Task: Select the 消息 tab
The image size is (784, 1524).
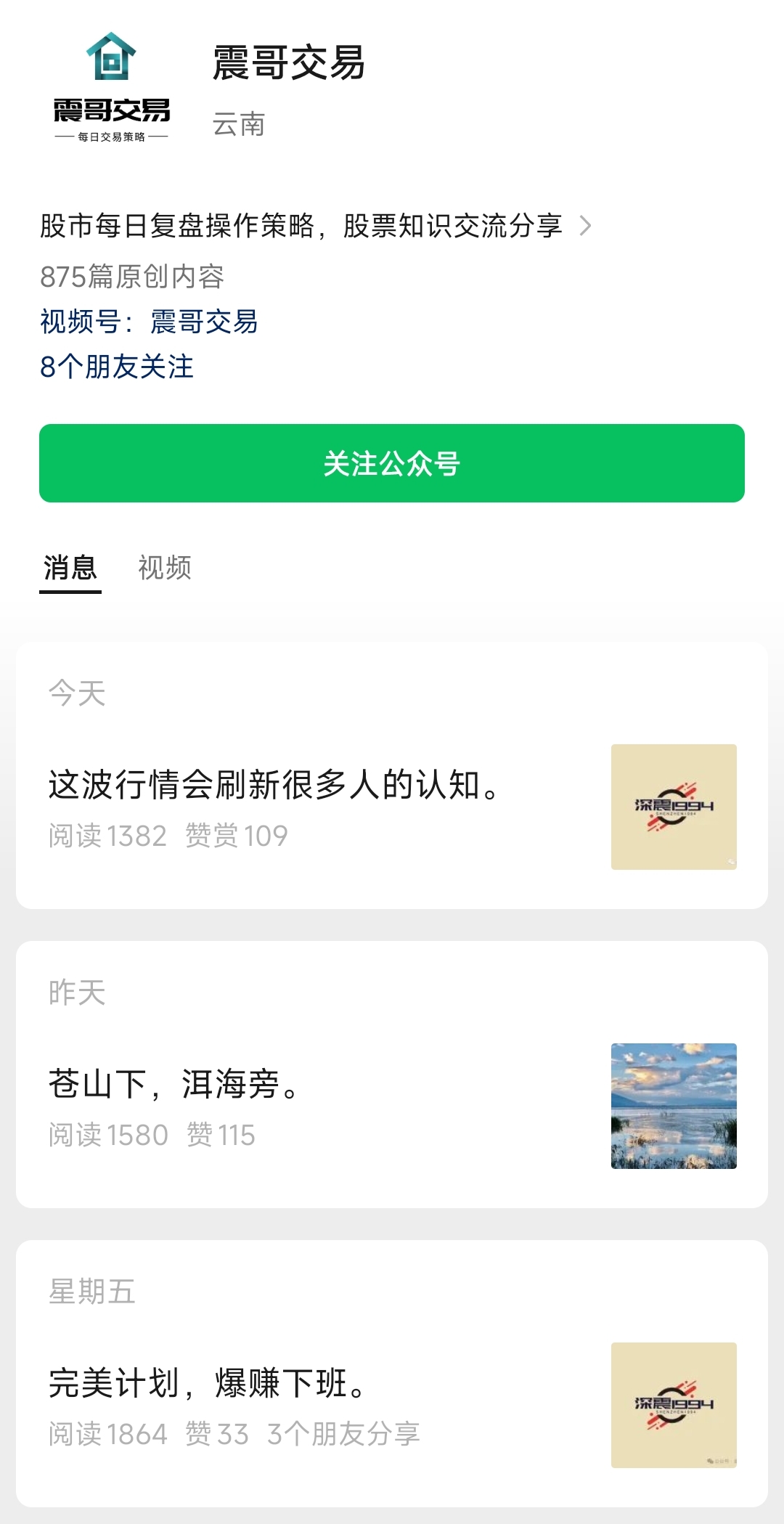Action: [70, 568]
